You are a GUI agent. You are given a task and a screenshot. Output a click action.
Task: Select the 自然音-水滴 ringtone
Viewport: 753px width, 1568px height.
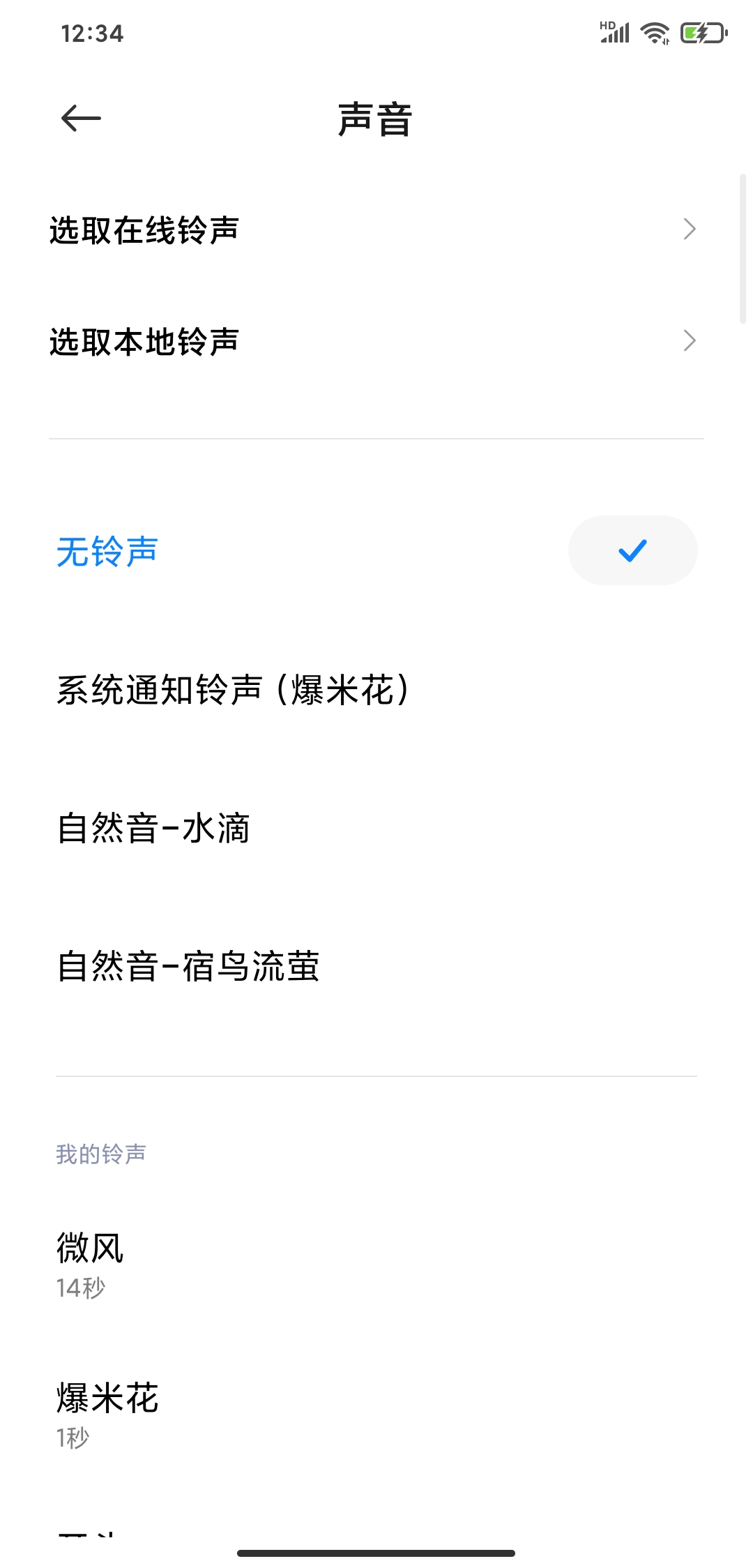[x=155, y=828]
